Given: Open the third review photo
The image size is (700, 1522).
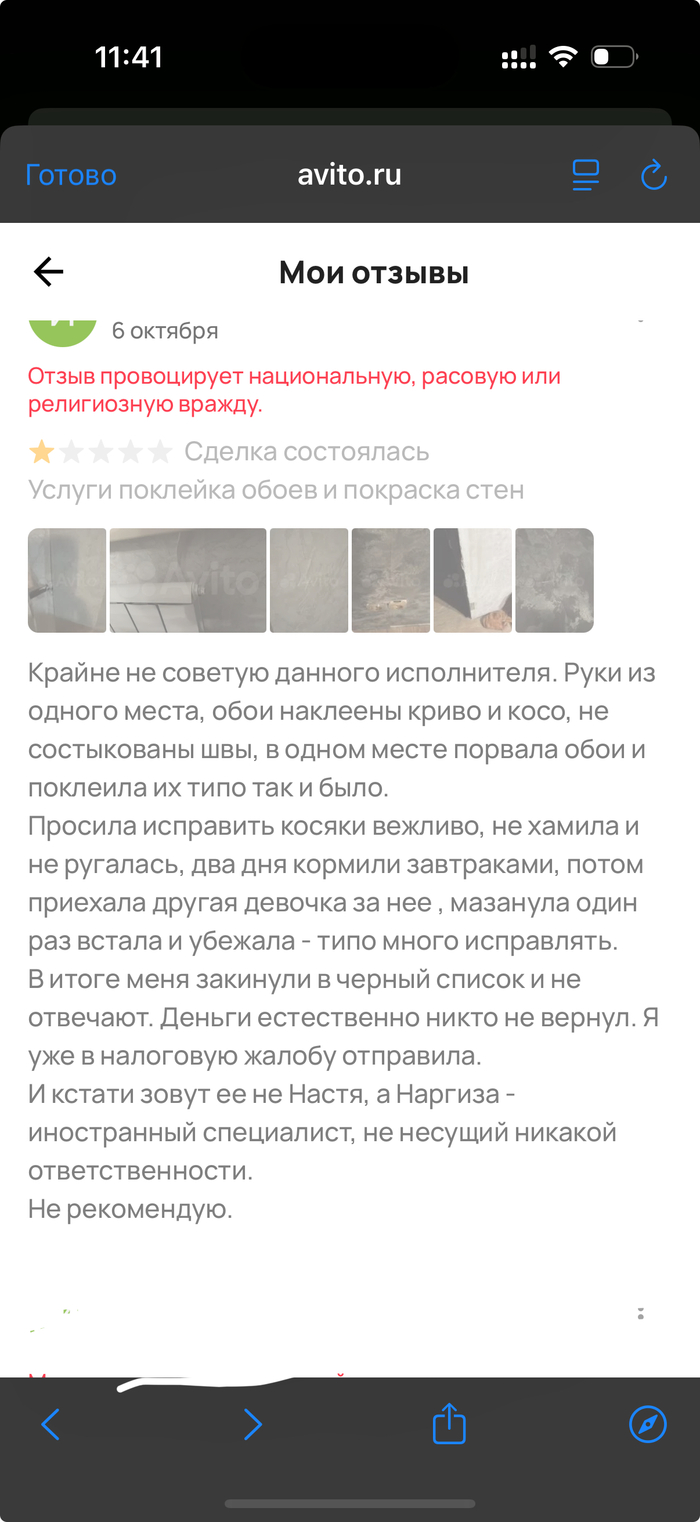Looking at the screenshot, I should click(x=309, y=580).
